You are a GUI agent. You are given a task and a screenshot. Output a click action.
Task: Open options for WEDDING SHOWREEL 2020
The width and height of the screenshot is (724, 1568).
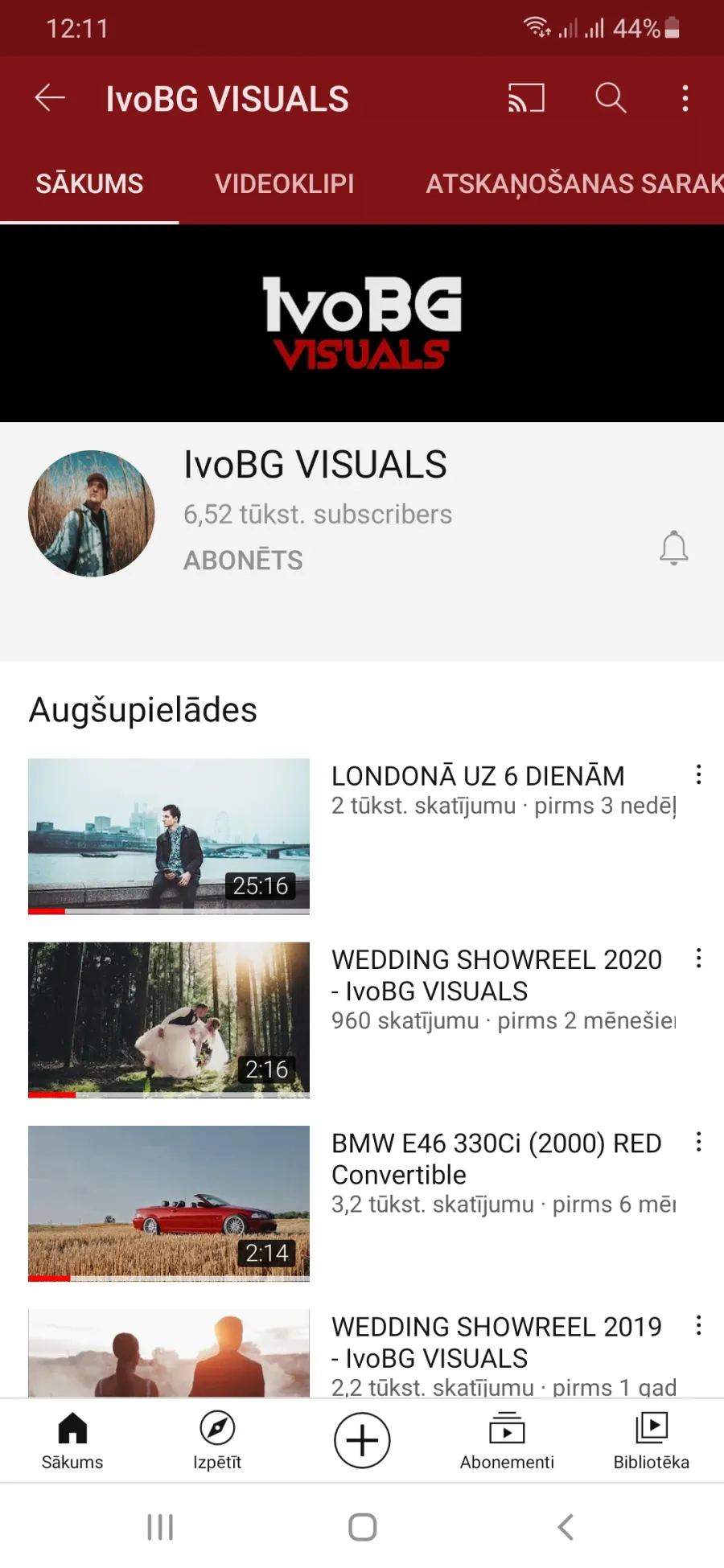click(698, 958)
